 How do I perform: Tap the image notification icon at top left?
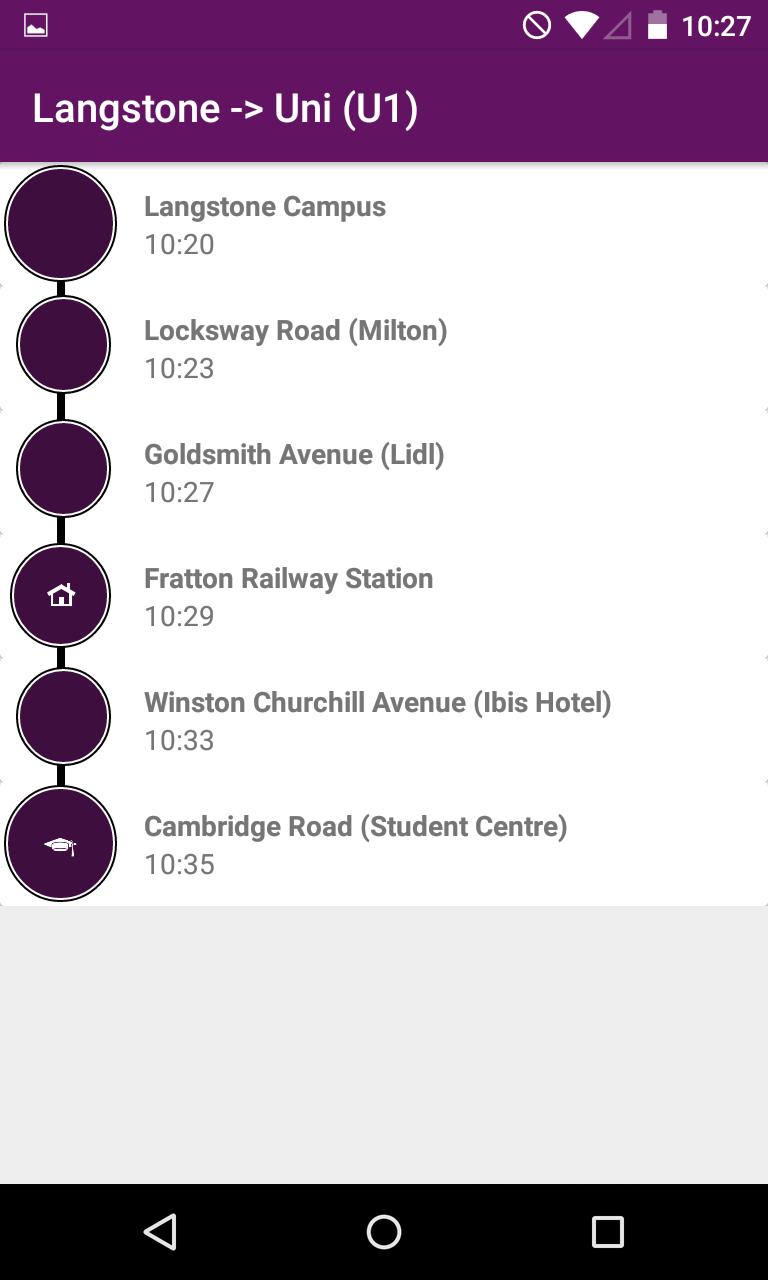click(x=35, y=25)
